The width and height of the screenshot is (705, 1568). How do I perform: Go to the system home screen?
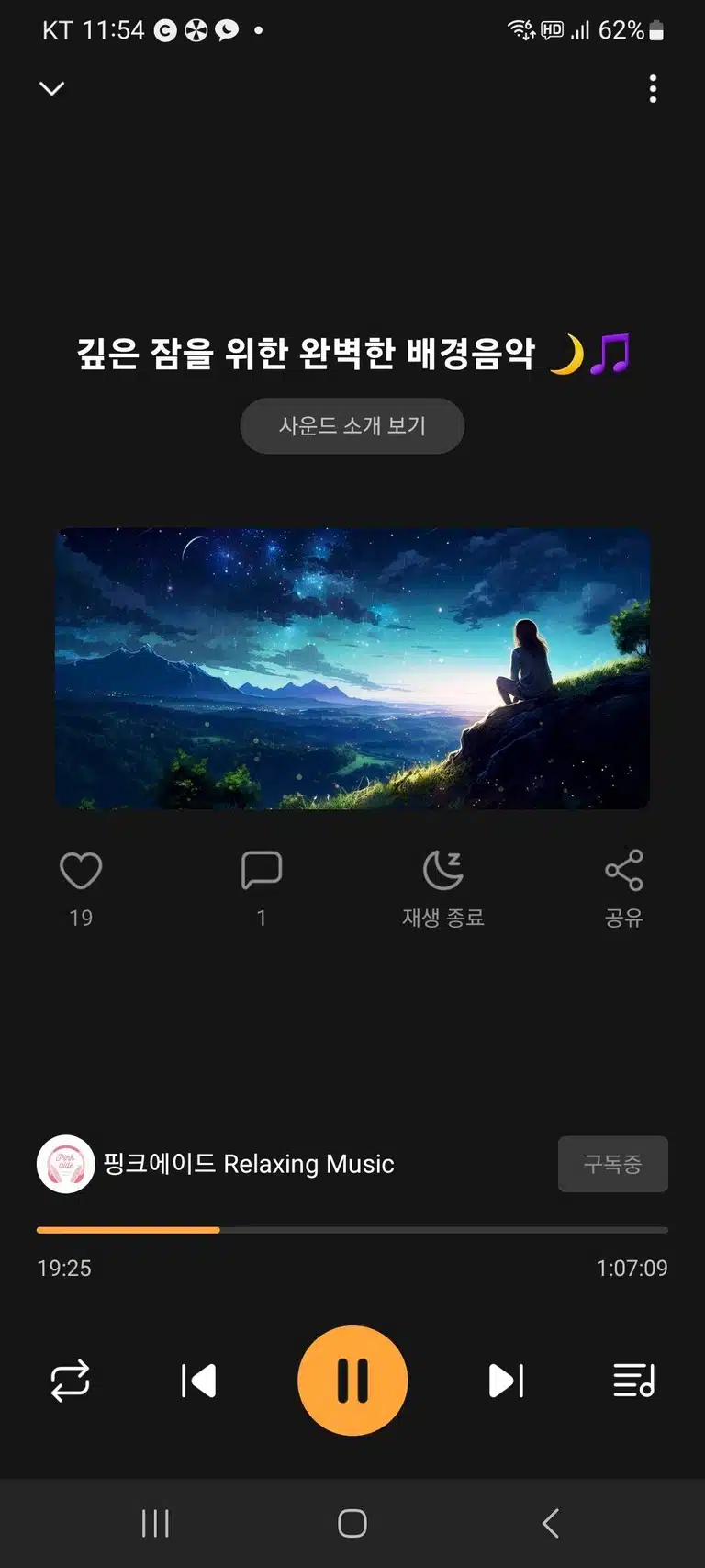tap(352, 1523)
